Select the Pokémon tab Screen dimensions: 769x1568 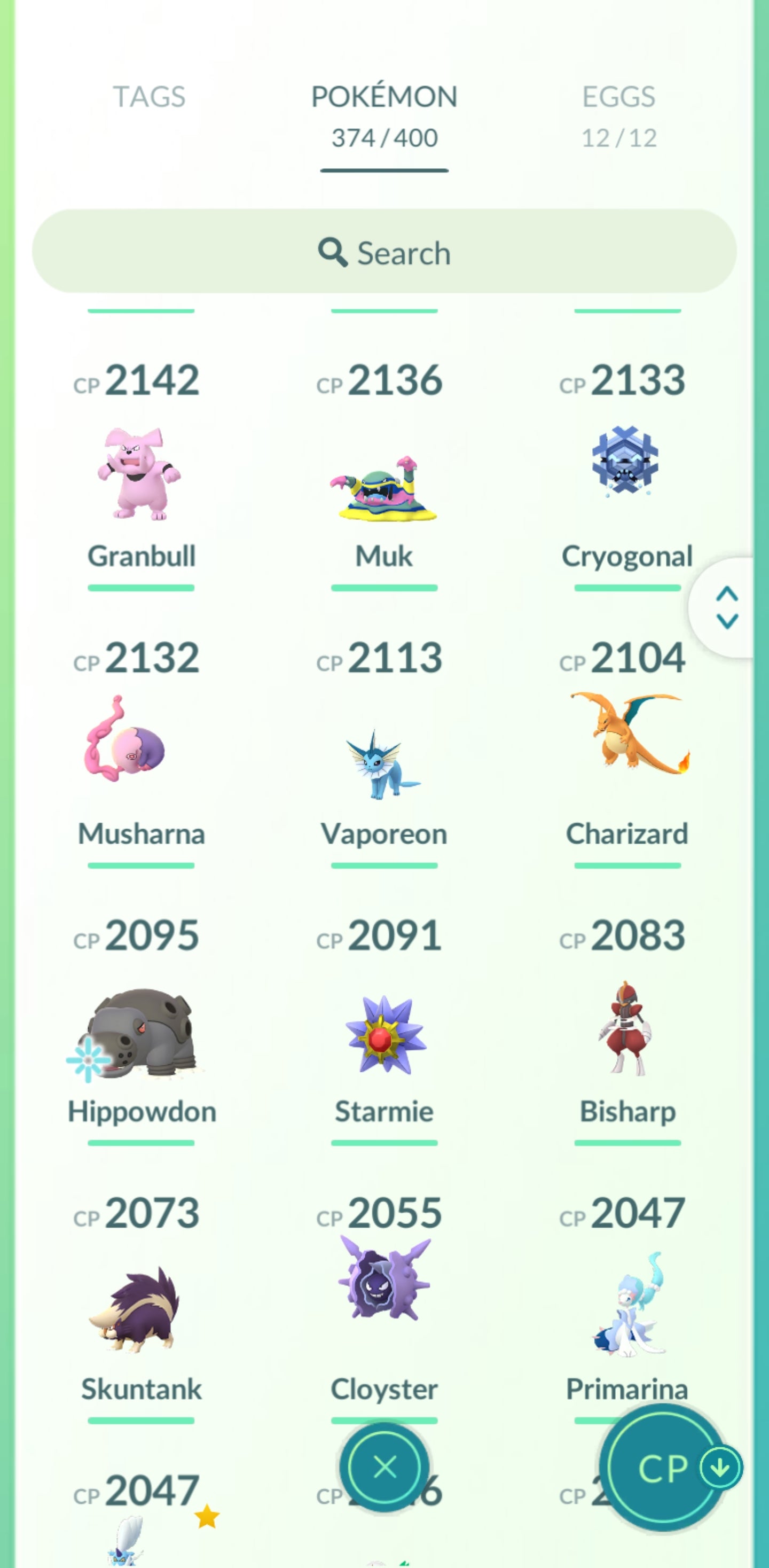[x=384, y=114]
